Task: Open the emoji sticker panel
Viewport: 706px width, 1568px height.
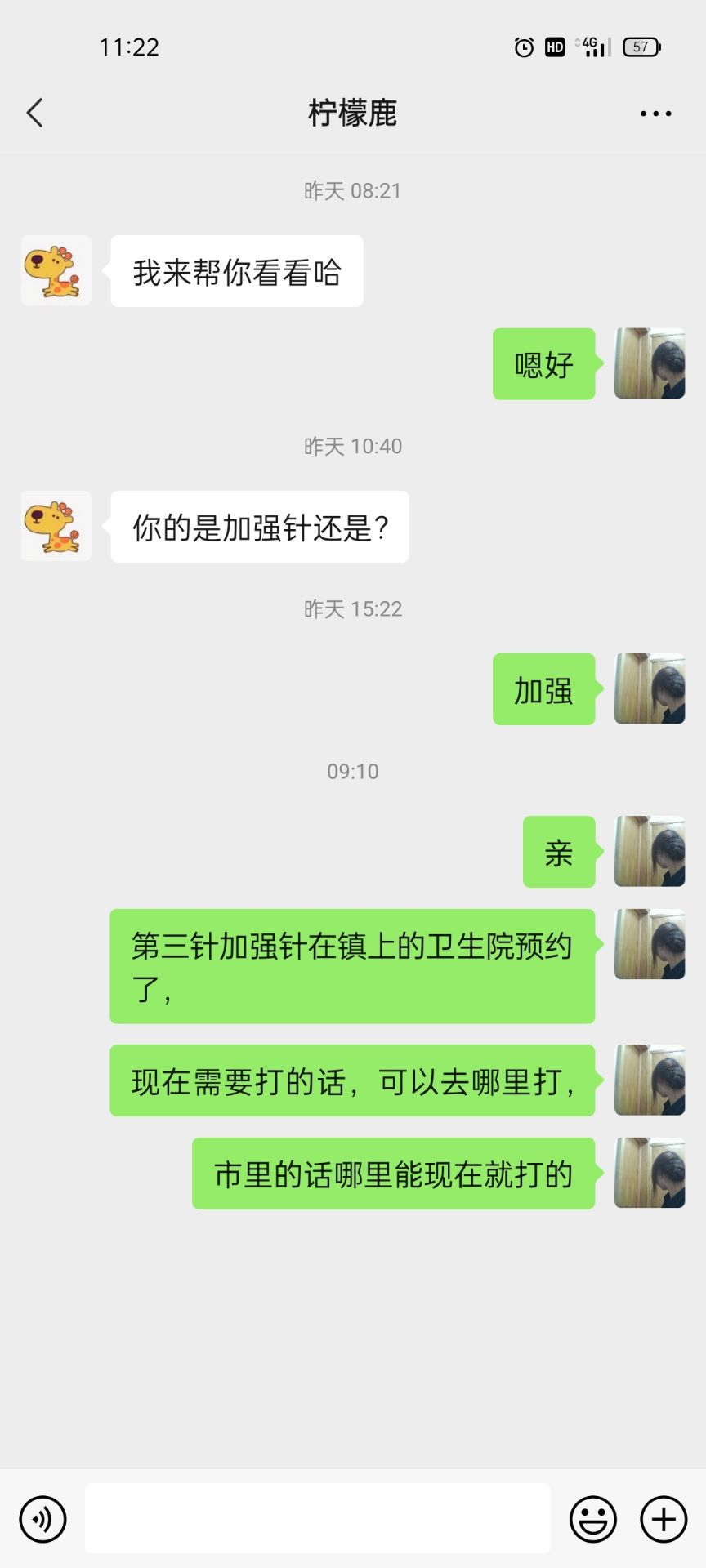Action: (593, 1519)
